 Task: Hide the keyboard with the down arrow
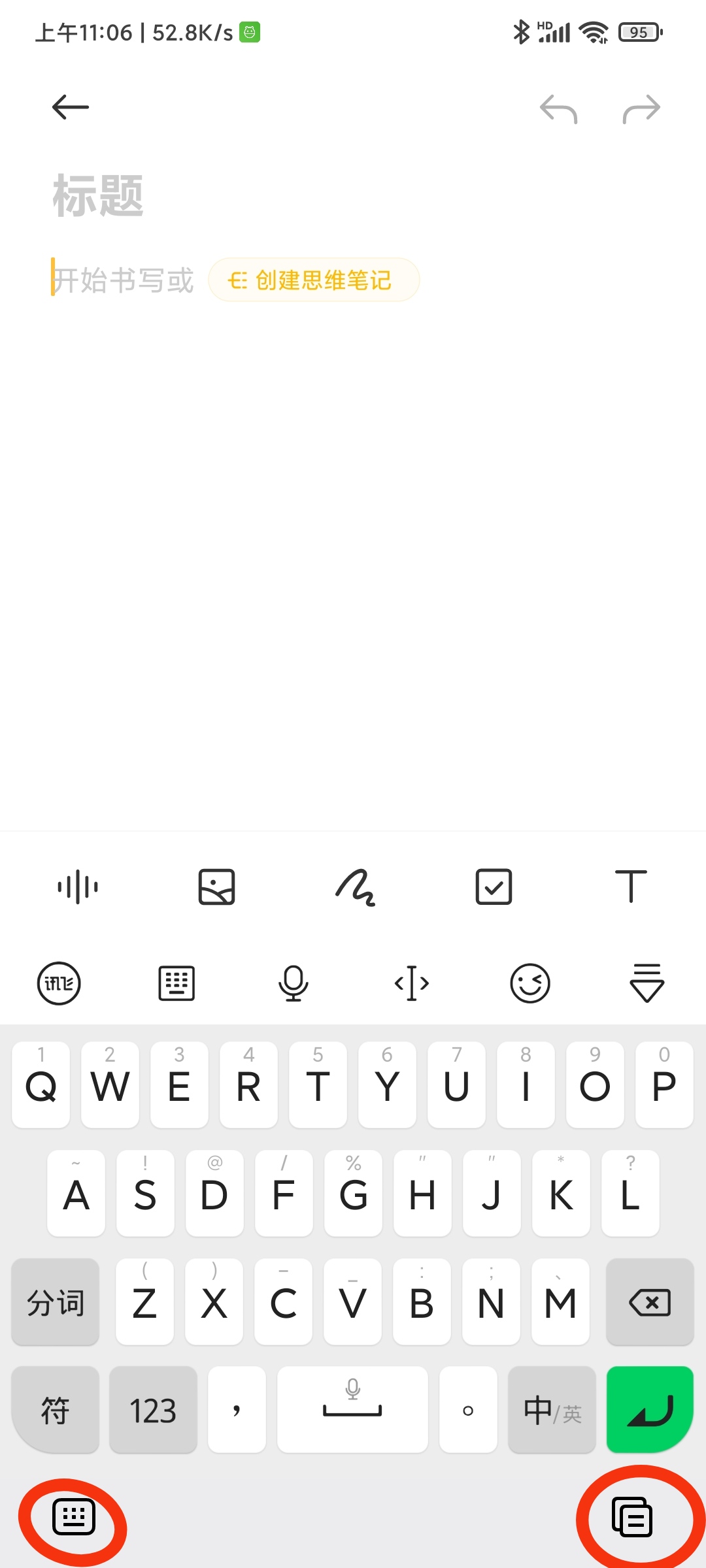(647, 983)
